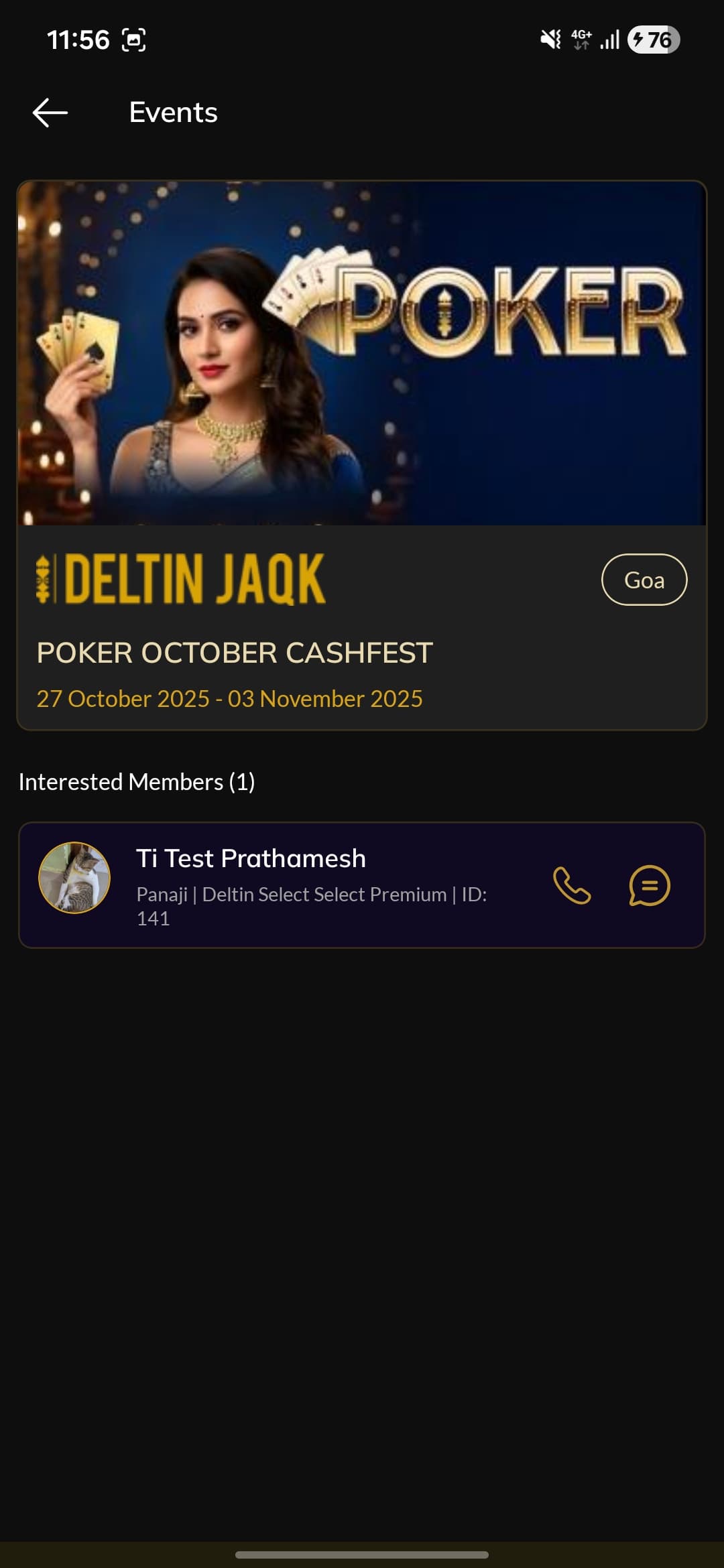Open chat with Ti Test Prathamesh

[x=647, y=885]
